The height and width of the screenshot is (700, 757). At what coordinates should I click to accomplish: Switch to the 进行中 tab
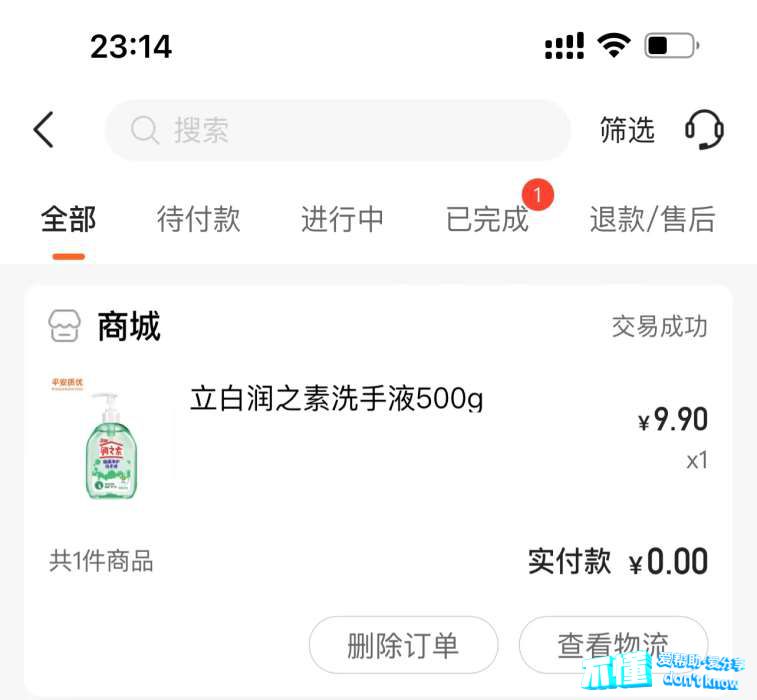click(342, 219)
